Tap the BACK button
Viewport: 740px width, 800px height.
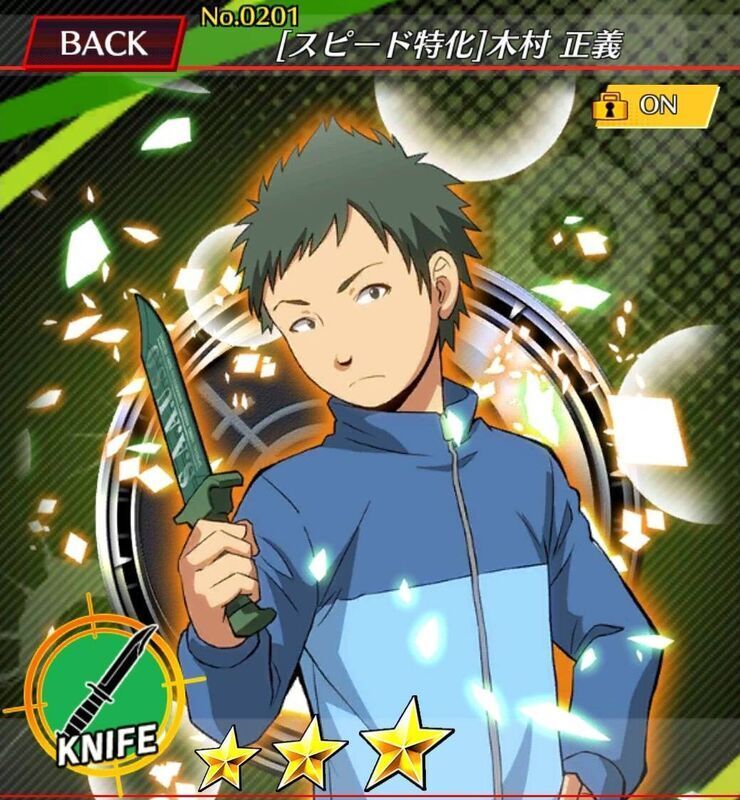pos(102,43)
